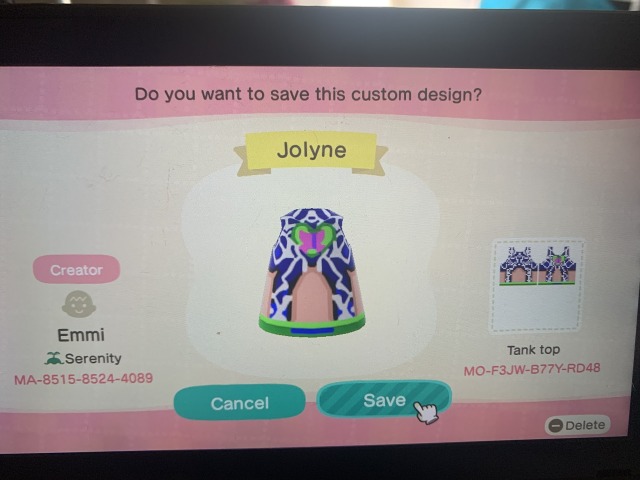Cancel saving this custom design
Viewport: 640px width, 480px height.
[239, 403]
